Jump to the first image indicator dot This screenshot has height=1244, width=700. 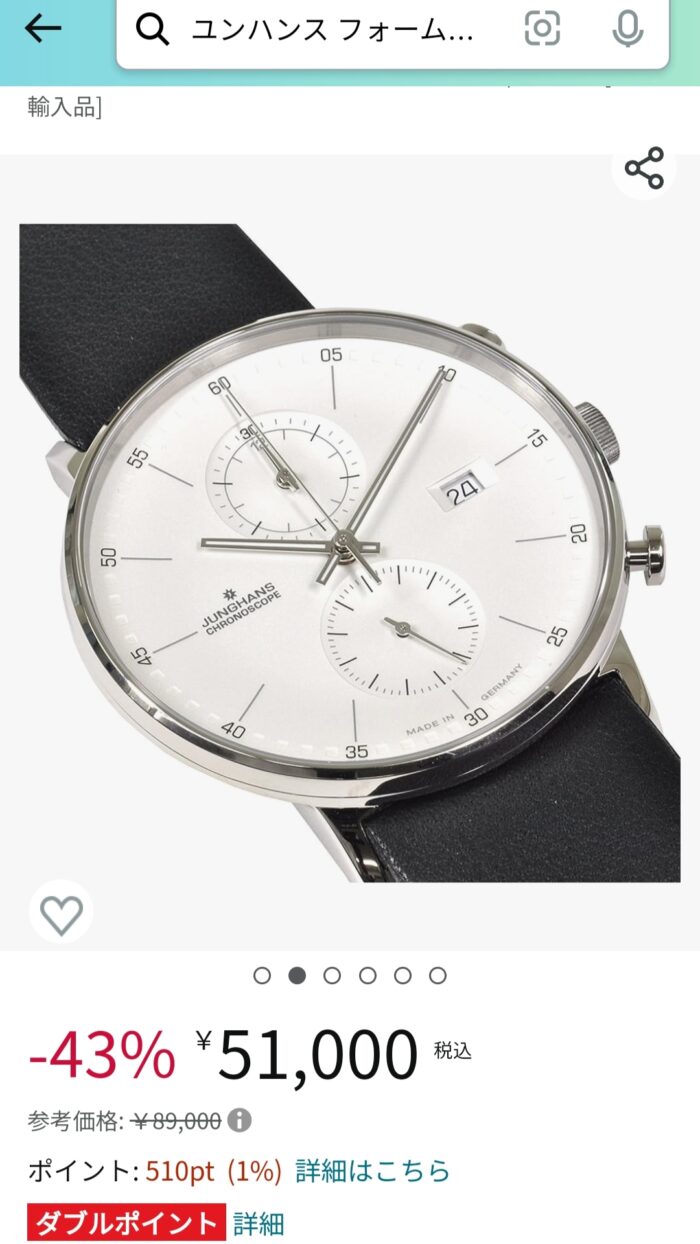(262, 975)
